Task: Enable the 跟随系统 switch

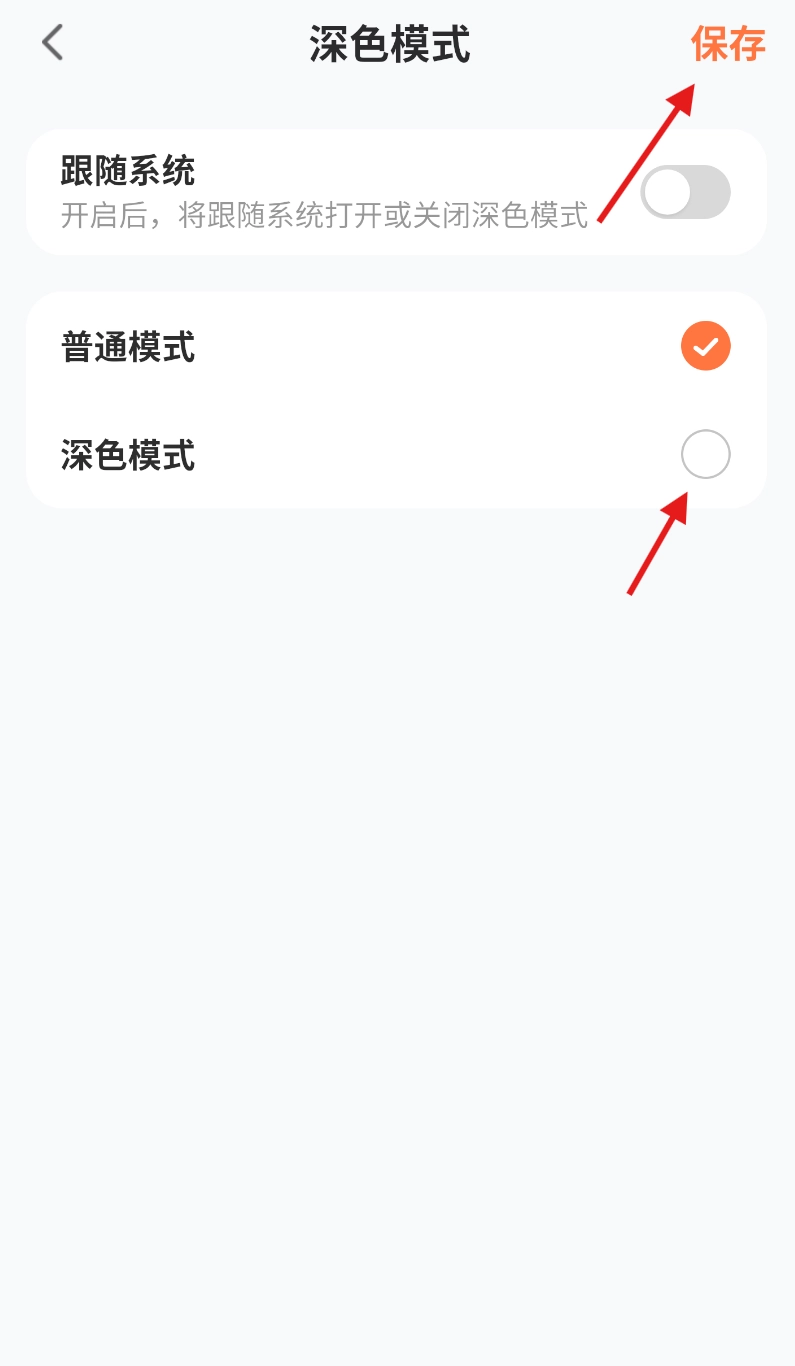Action: pyautogui.click(x=685, y=192)
